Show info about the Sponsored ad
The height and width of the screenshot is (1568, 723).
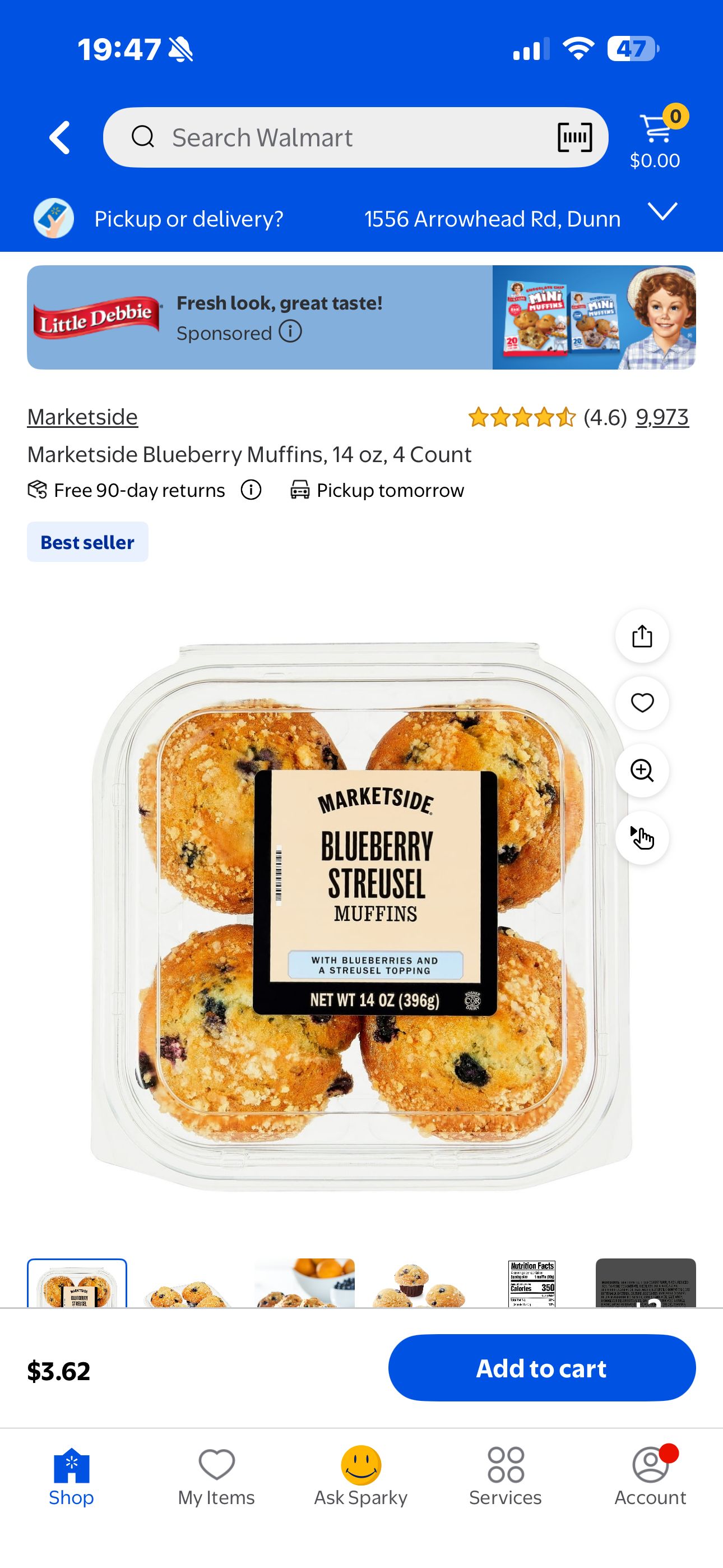290,333
